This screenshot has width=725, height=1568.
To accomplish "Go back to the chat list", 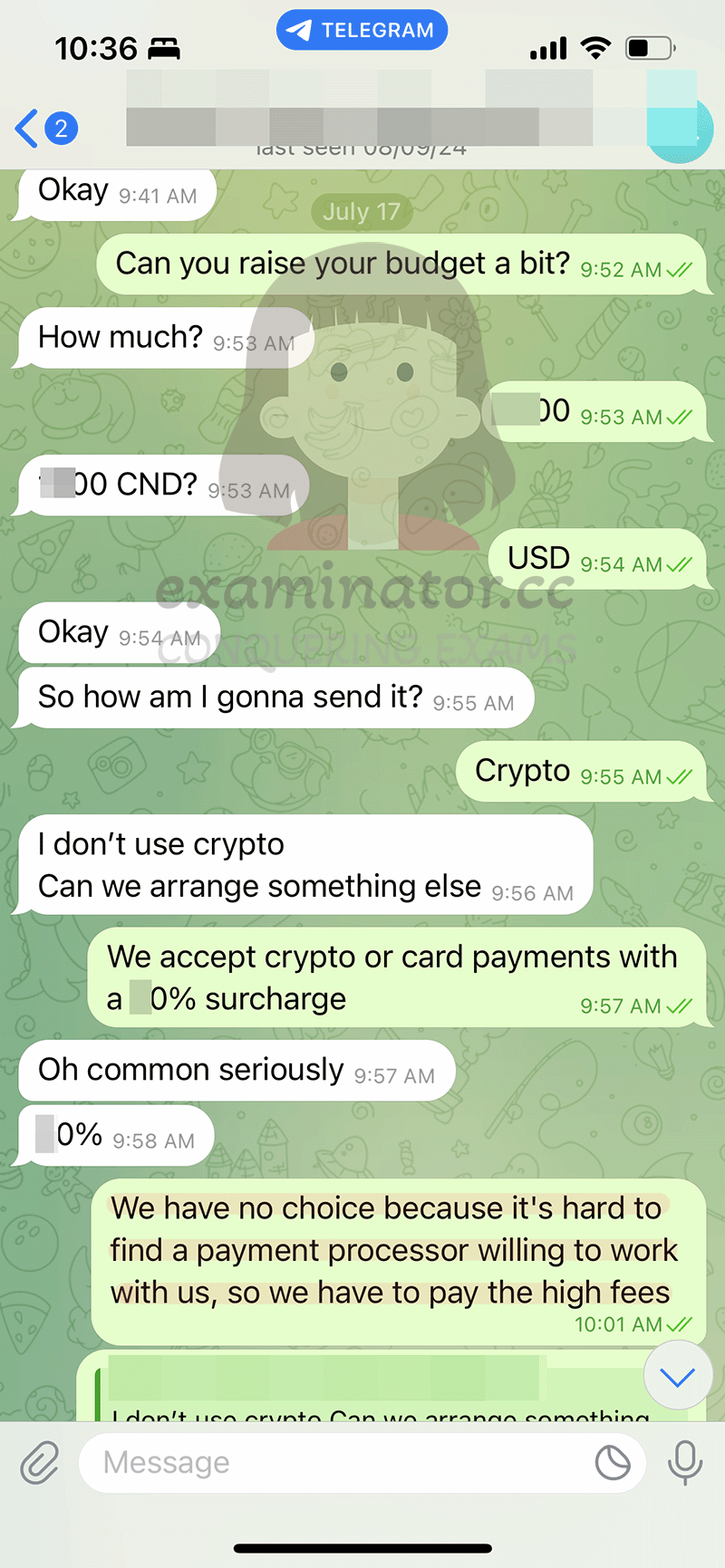I will click(x=45, y=129).
